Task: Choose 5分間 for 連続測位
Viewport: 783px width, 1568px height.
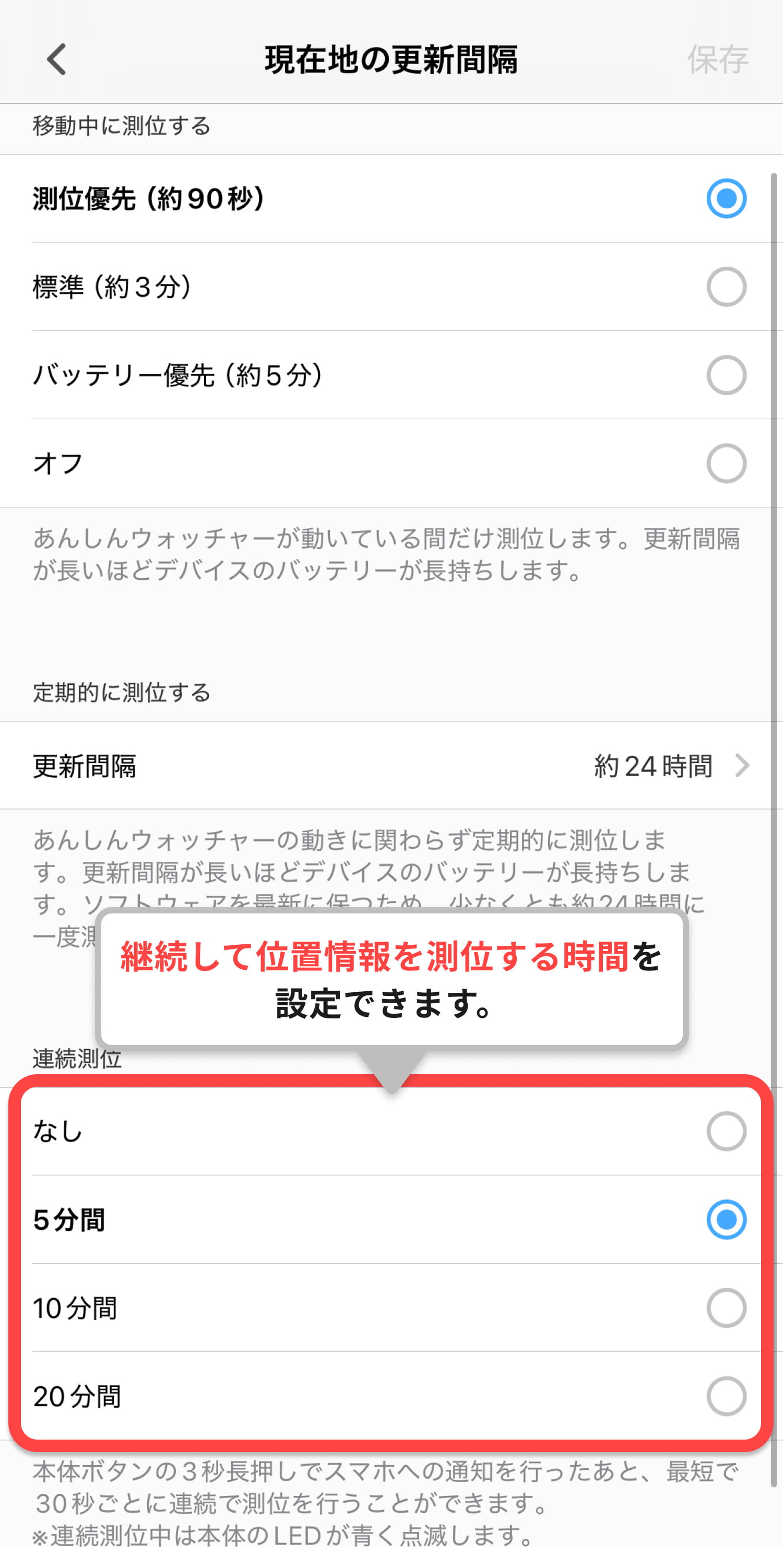Action: point(726,1220)
